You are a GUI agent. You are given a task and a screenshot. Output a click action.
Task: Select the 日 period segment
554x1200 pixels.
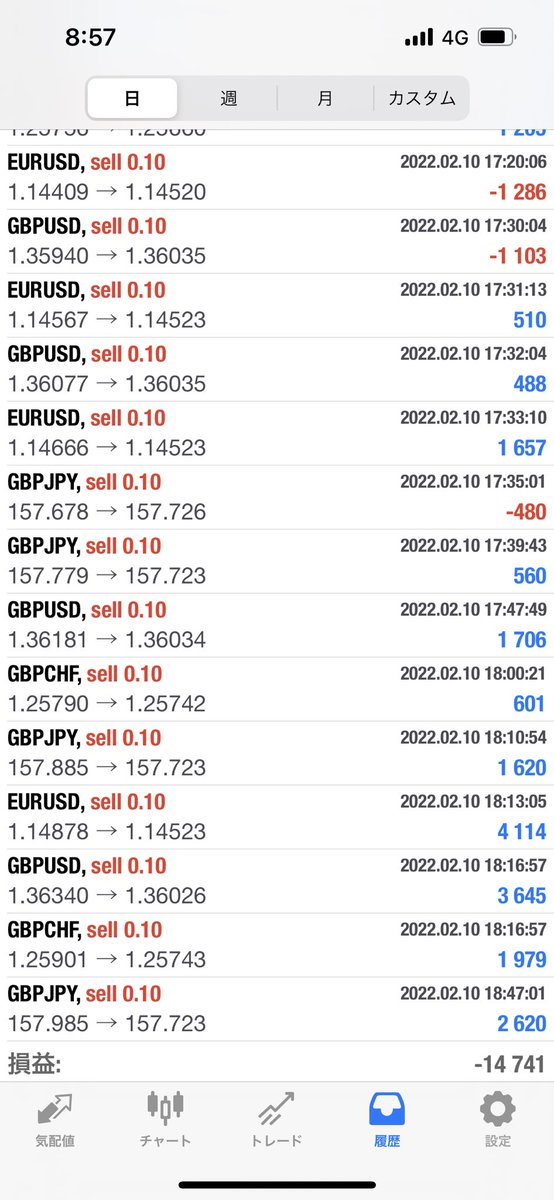click(x=132, y=99)
